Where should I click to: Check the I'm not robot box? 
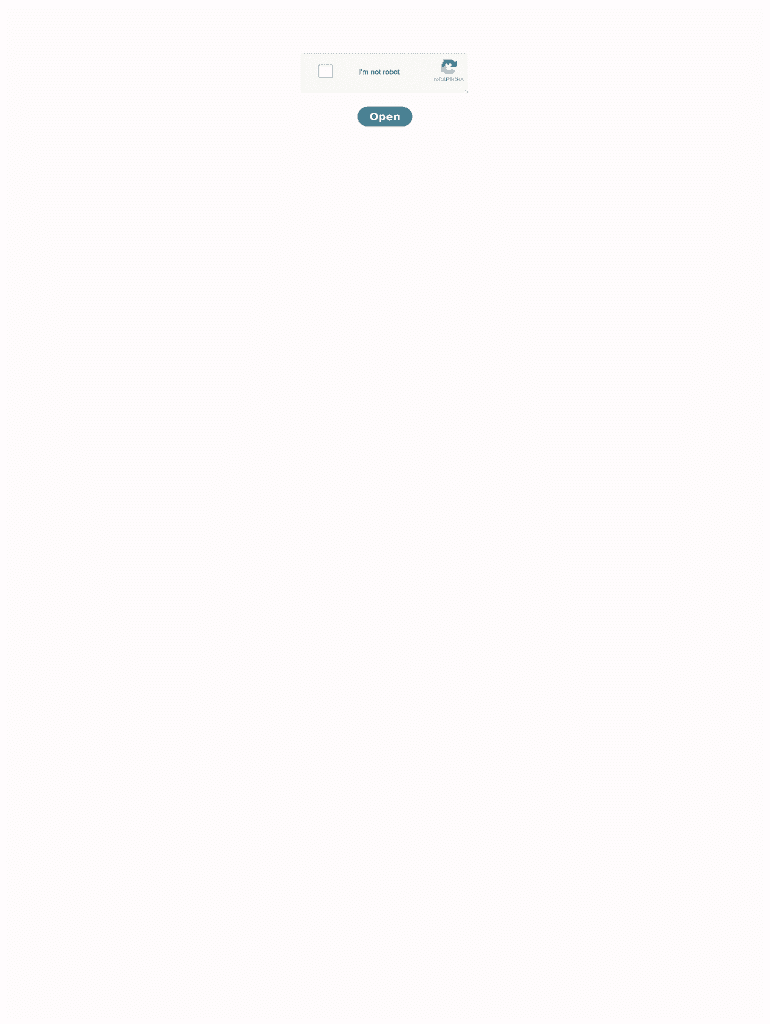point(325,71)
